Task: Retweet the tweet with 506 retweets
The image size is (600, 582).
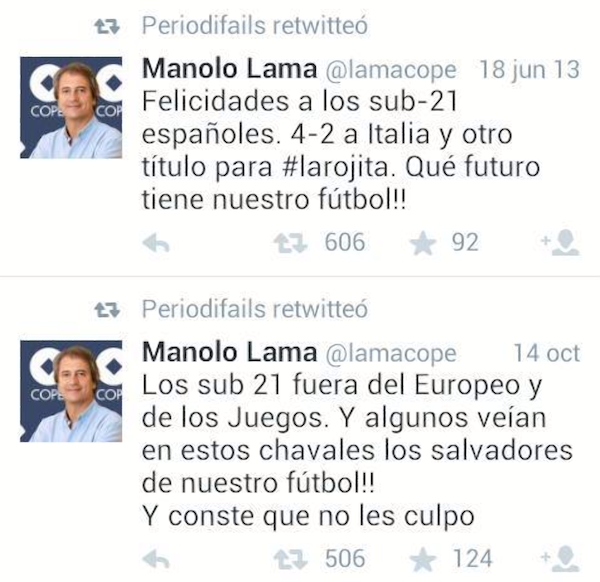Action: pyautogui.click(x=289, y=558)
